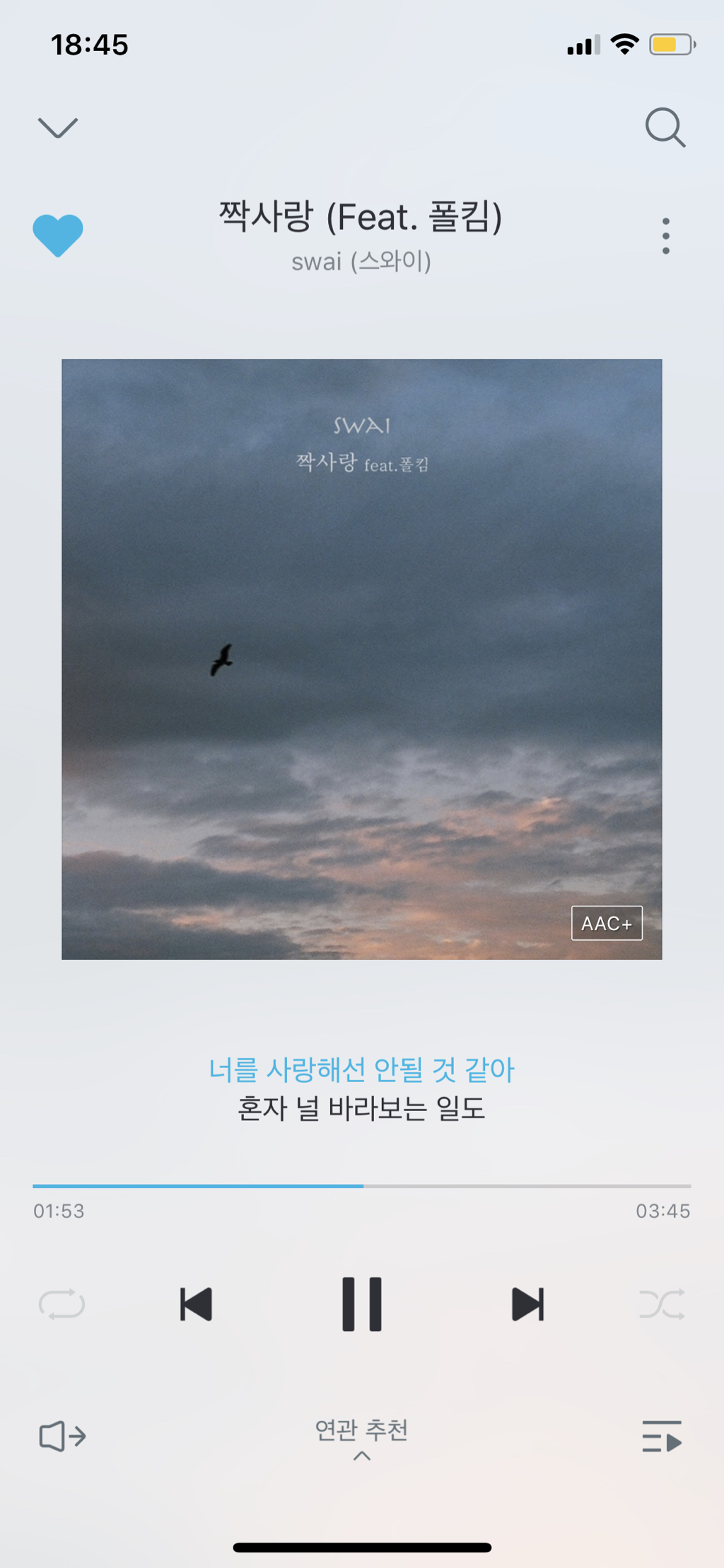Skip to the next track

(527, 1304)
